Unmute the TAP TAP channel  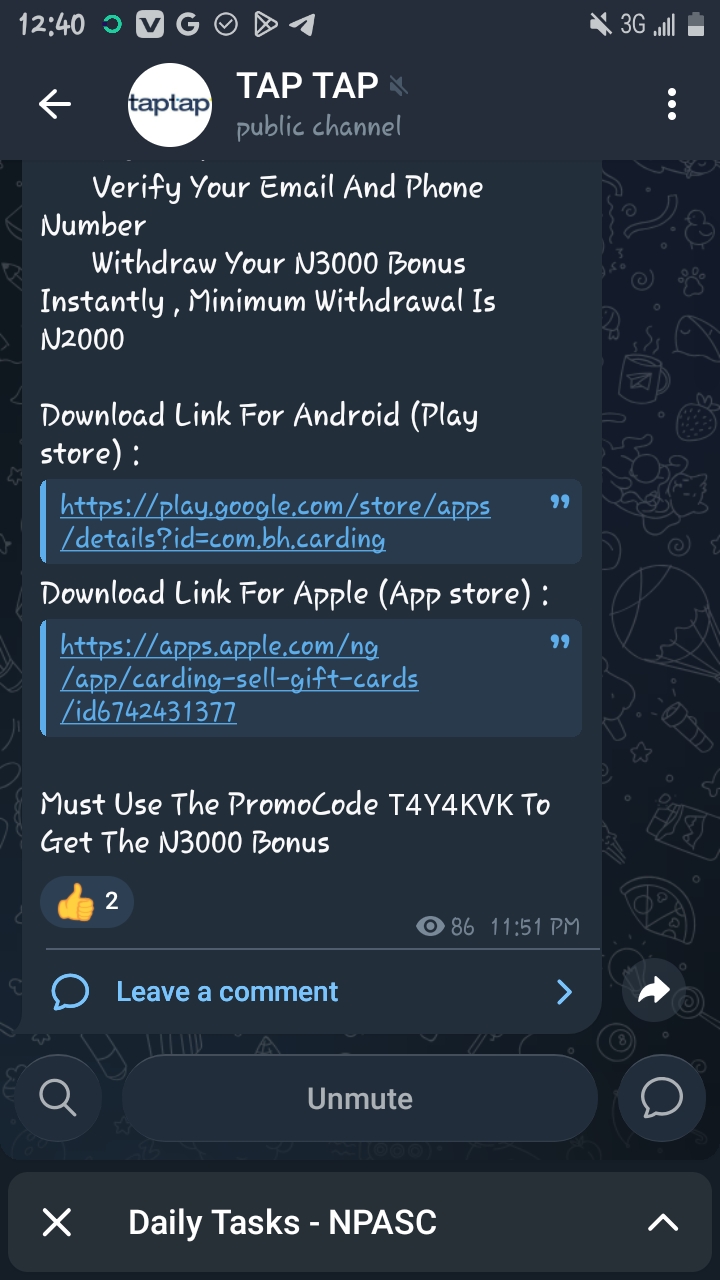(360, 1098)
